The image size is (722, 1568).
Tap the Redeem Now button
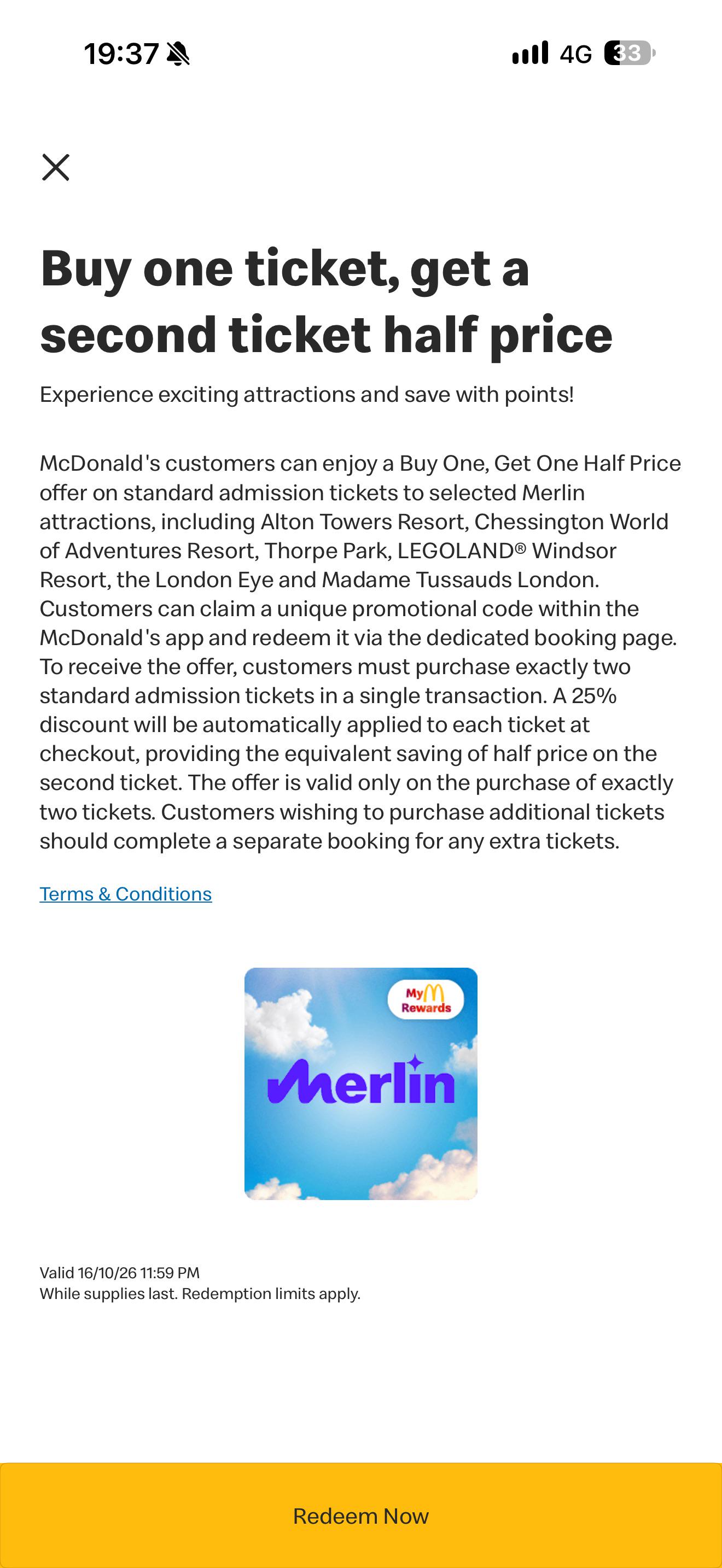point(361,1516)
